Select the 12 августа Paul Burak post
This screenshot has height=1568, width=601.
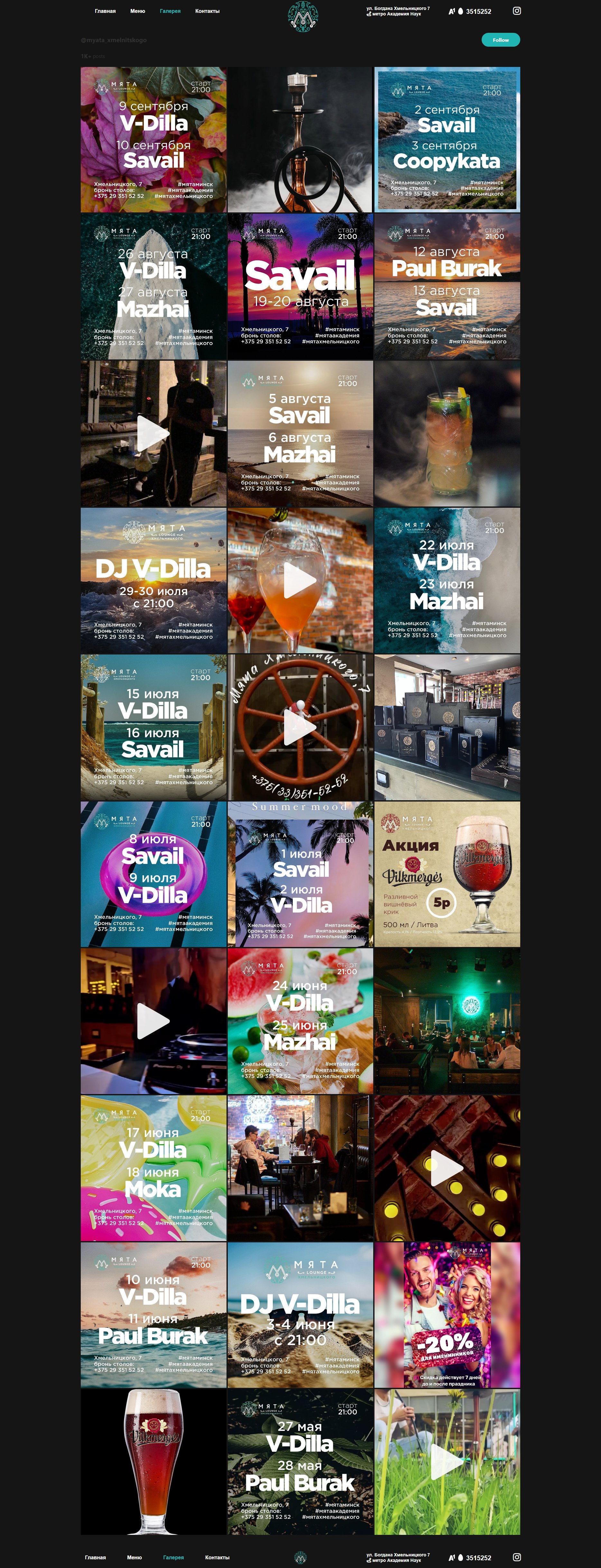tap(447, 287)
